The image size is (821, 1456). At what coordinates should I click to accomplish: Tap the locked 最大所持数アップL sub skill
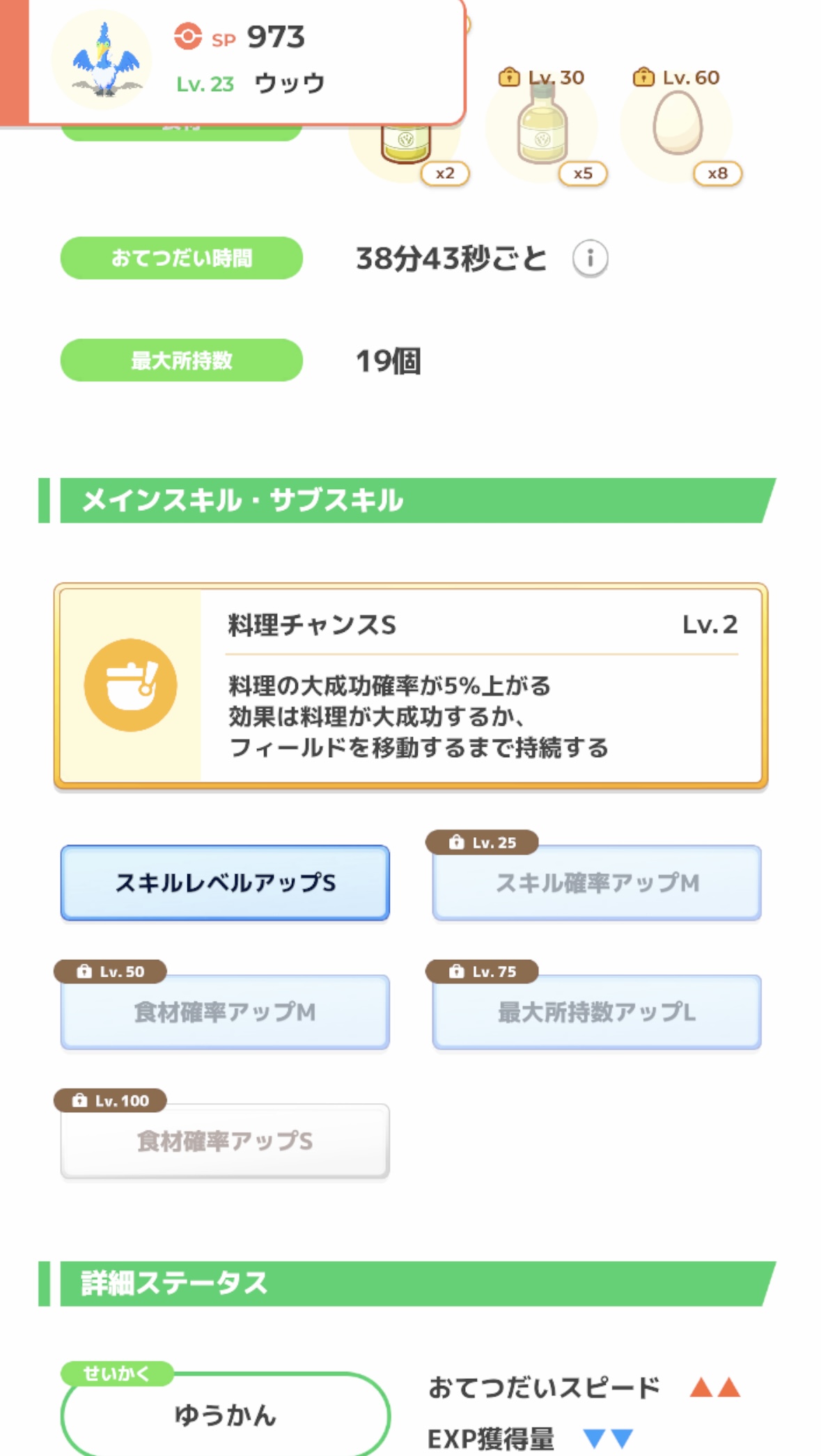597,1012
